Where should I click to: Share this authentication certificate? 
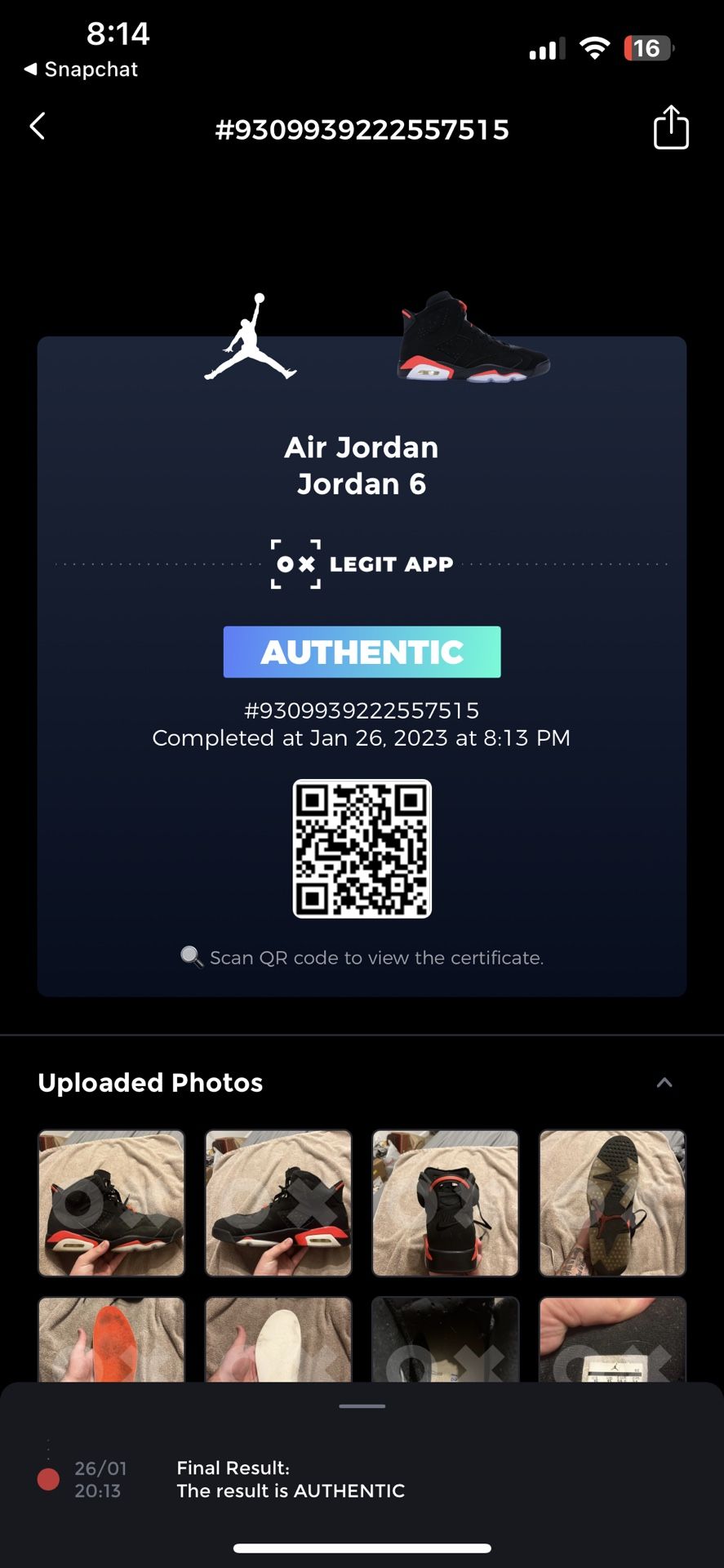tap(671, 128)
